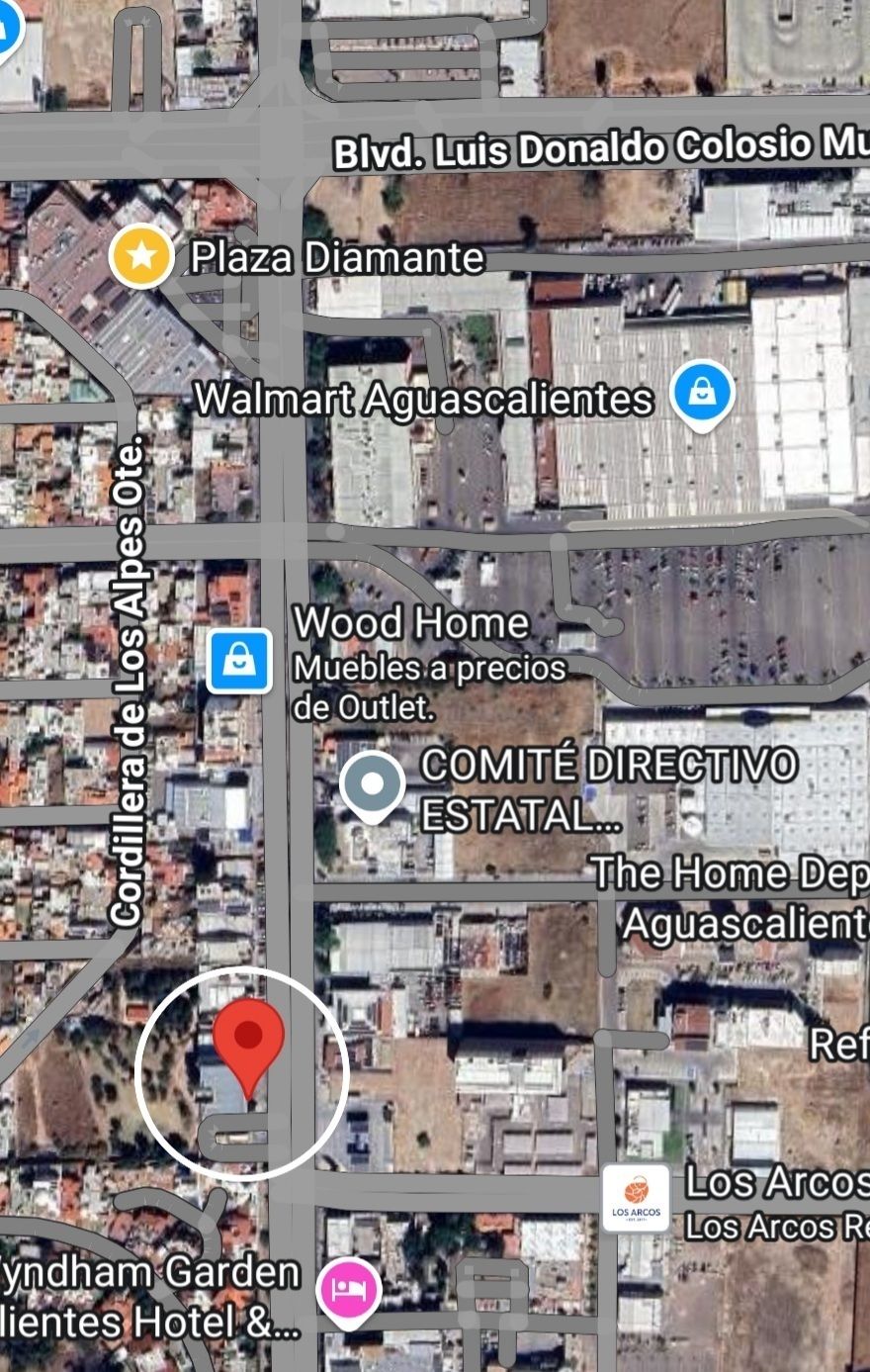Select the red dropped pin
Screen dimensions: 870x1372
coord(250,1041)
